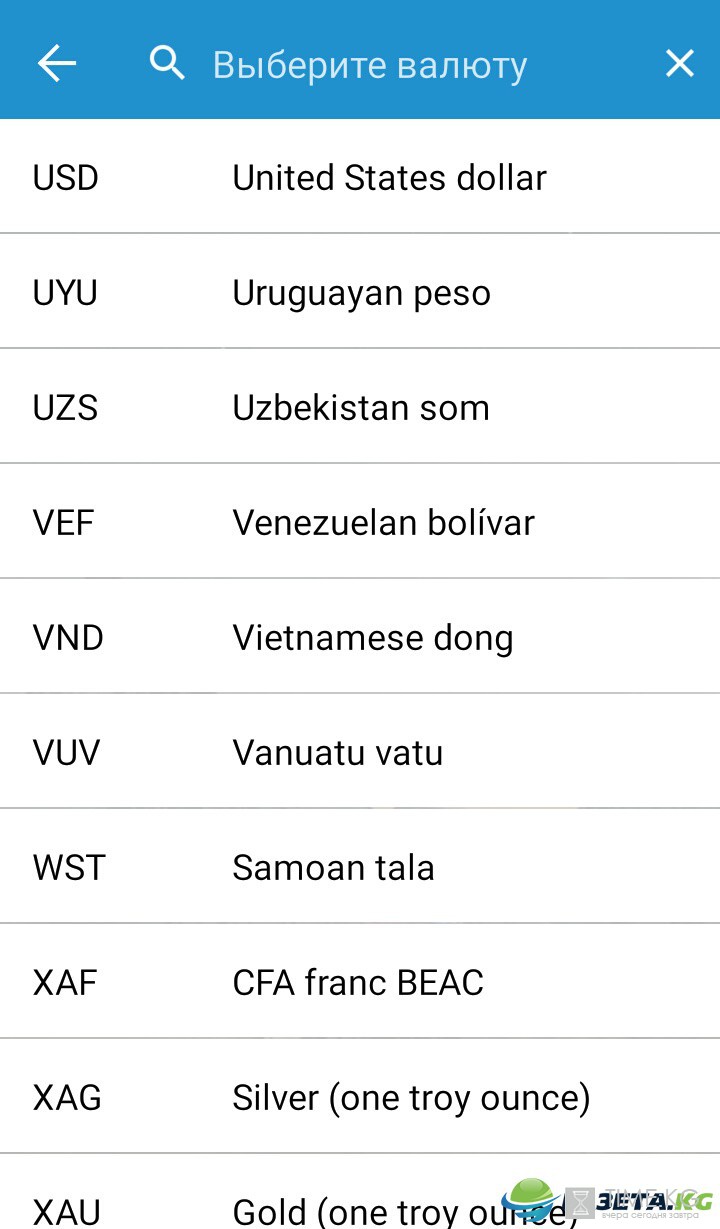
Task: Select XAG Silver (one troy ounce)
Action: click(360, 1096)
